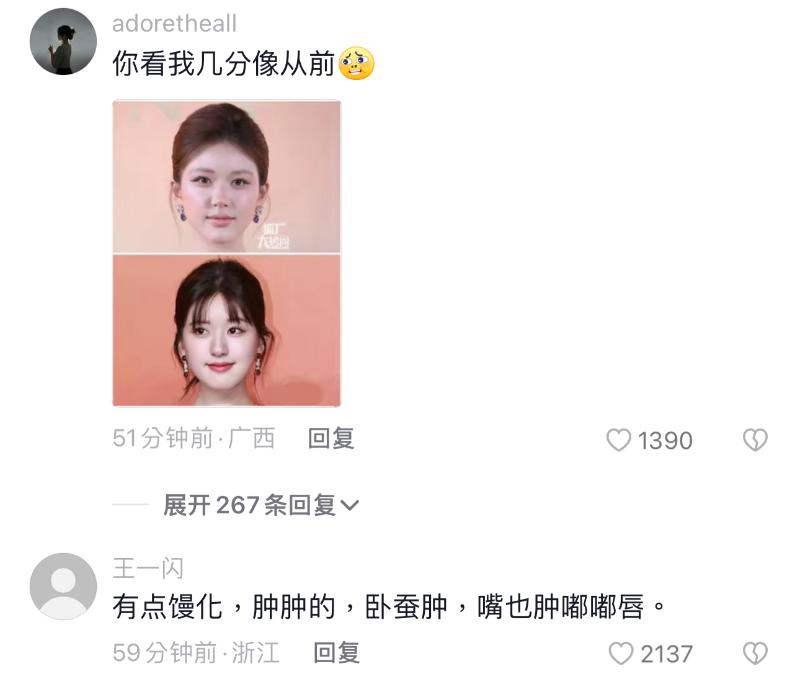Open adoretheall's profile avatar
800x682 pixels.
63,41
